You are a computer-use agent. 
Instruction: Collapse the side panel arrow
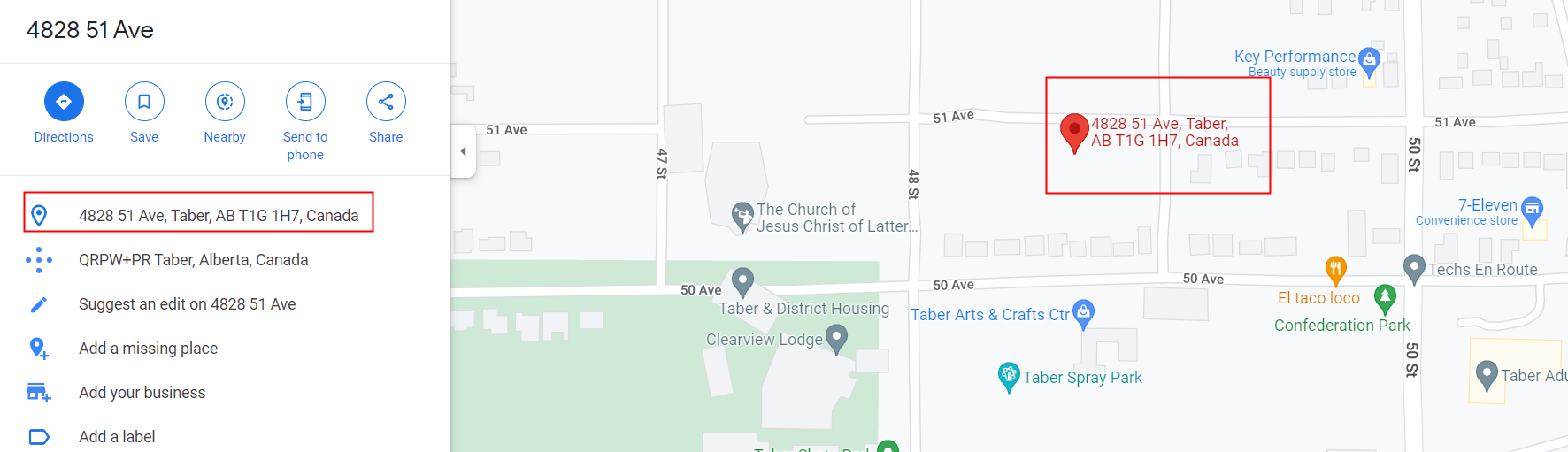[x=464, y=151]
